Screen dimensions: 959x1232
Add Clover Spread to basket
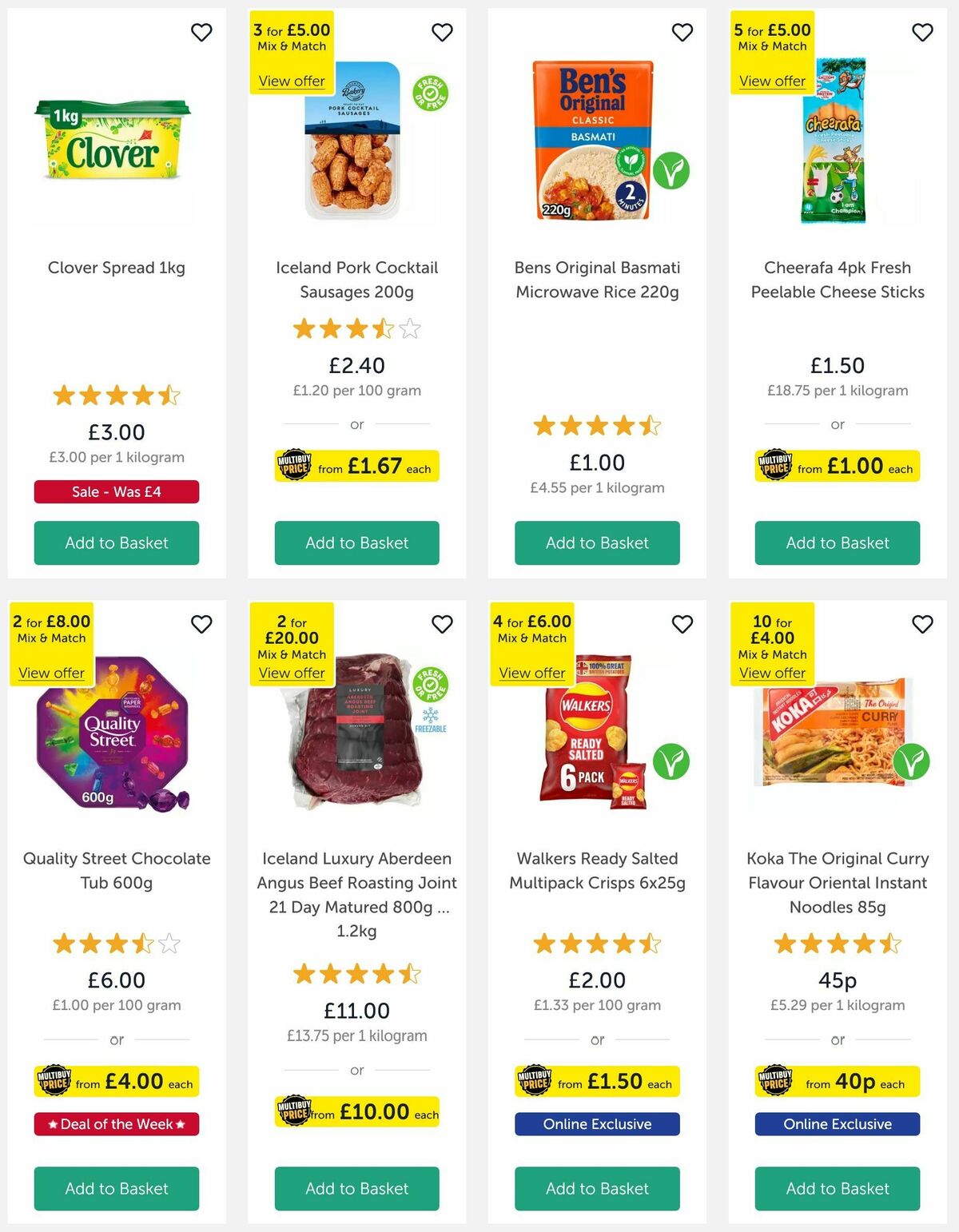116,542
